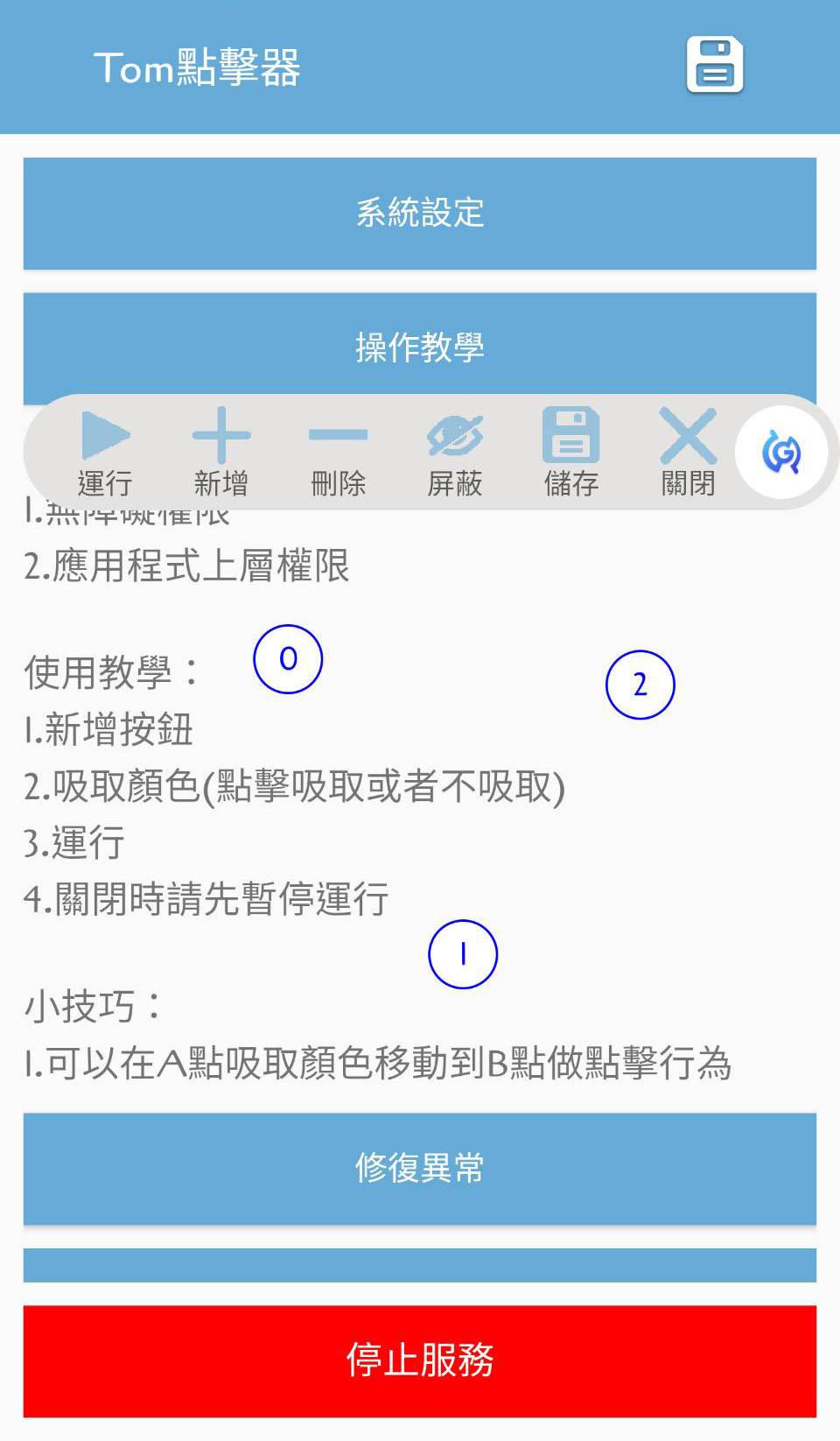Toggle 屏蔽 hide click markers
Image resolution: width=840 pixels, height=1441 pixels.
tap(455, 453)
